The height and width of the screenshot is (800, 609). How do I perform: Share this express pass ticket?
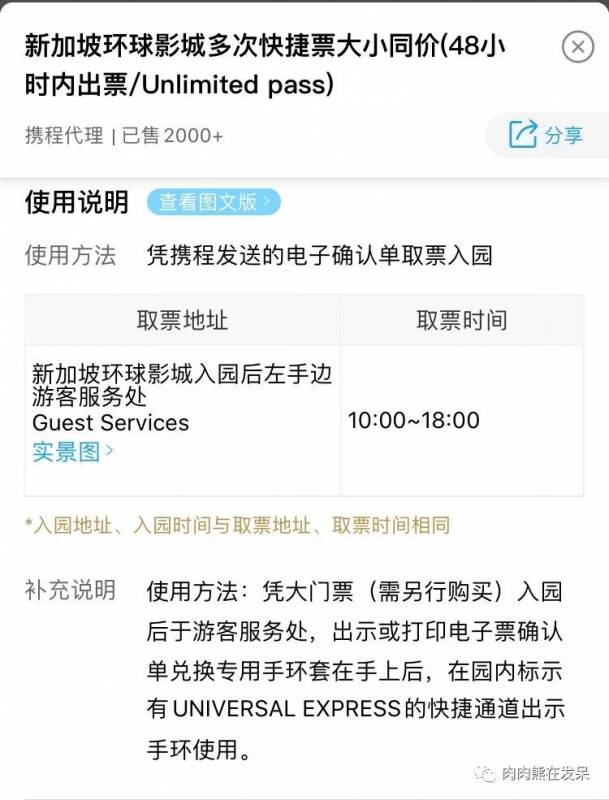coord(546,135)
